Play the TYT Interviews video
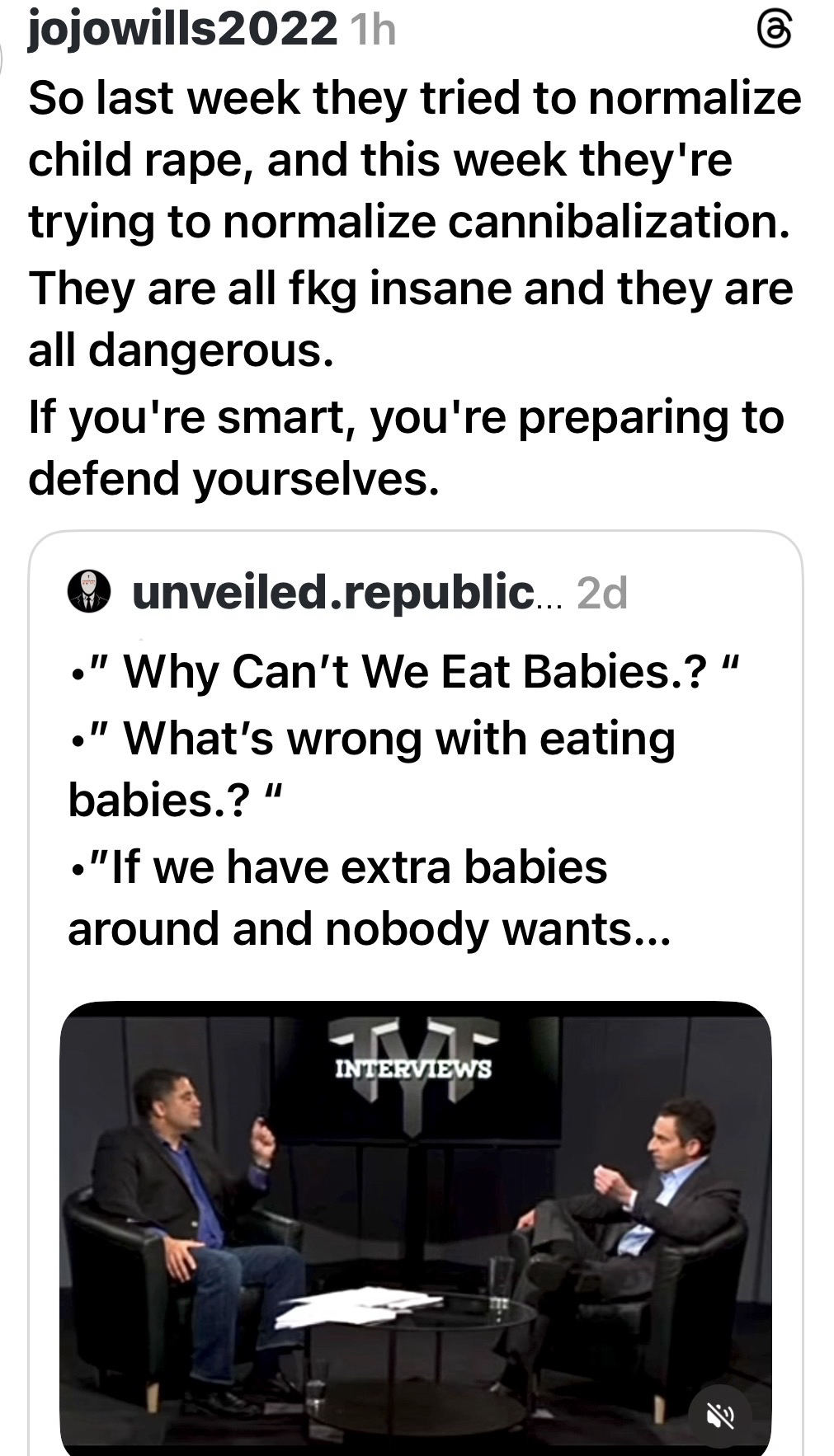 click(x=415, y=1220)
